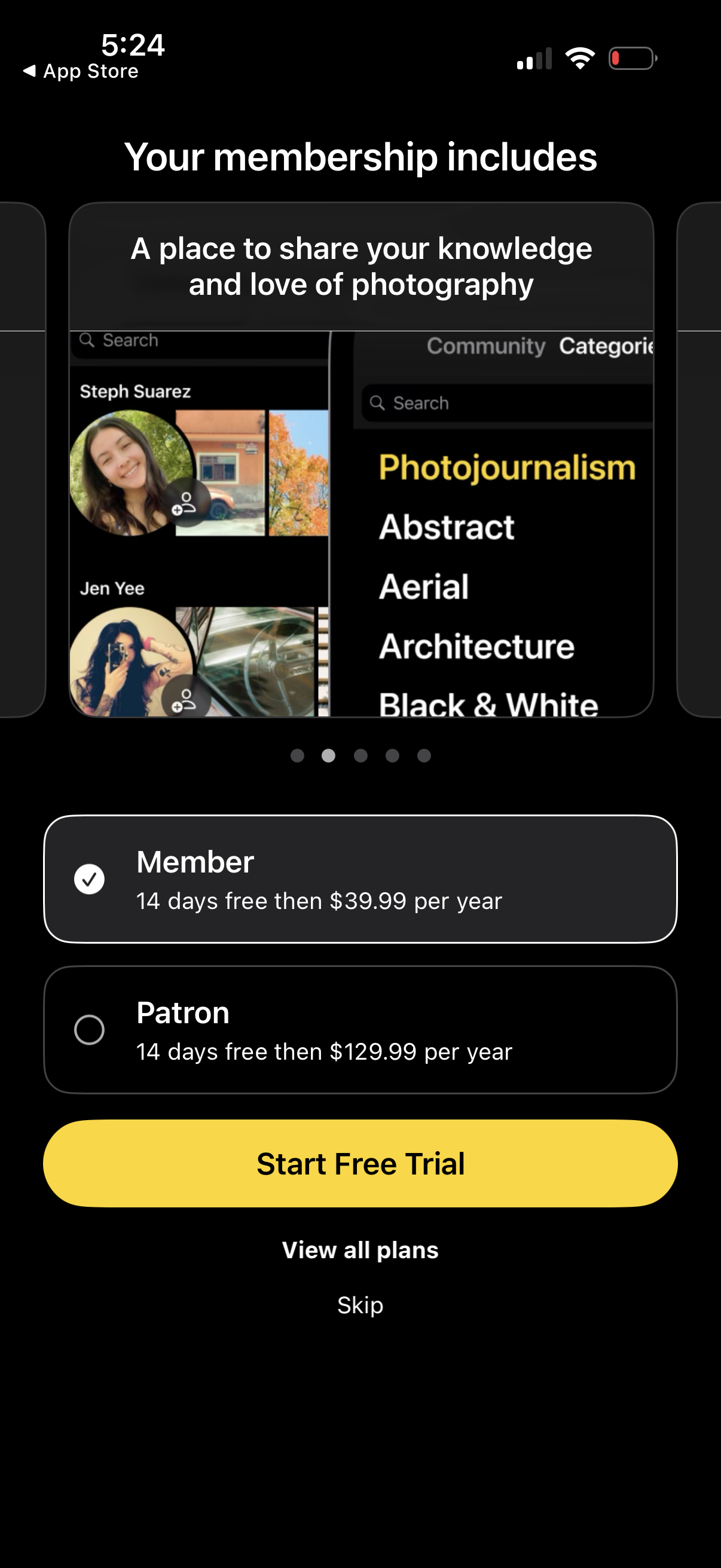View the Black & White category
Viewport: 721px width, 1568px height.
[x=488, y=703]
